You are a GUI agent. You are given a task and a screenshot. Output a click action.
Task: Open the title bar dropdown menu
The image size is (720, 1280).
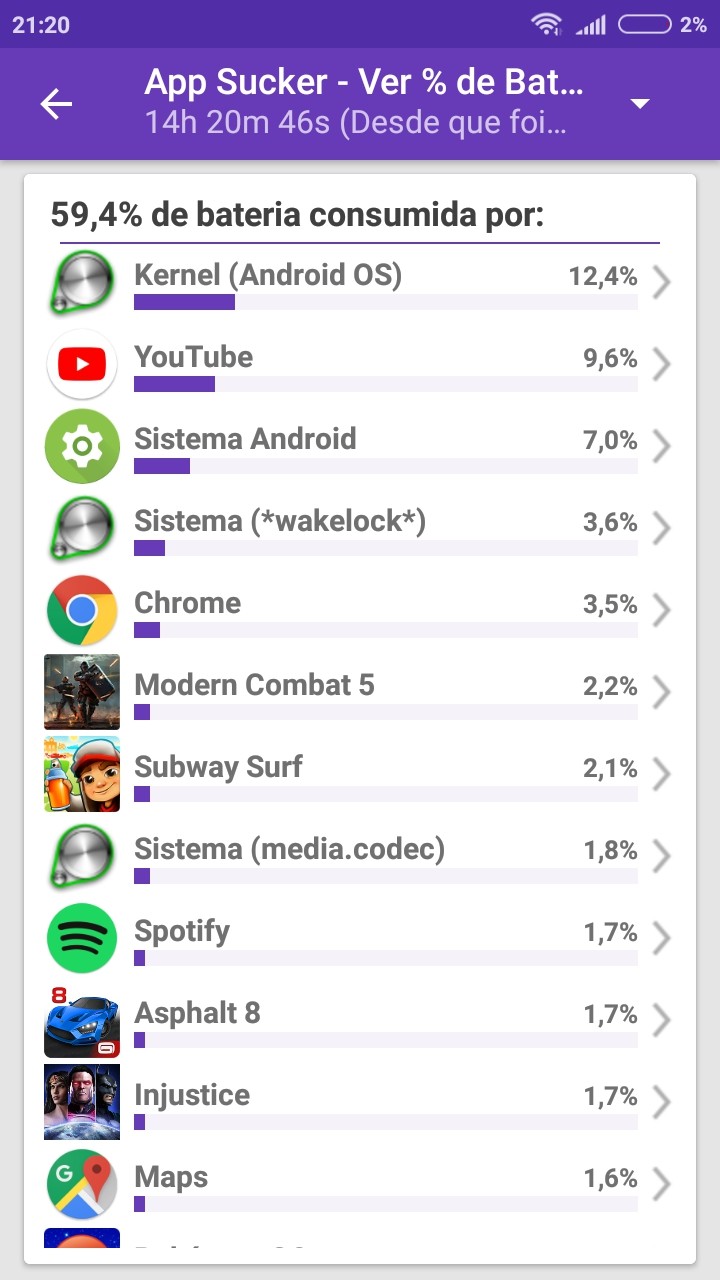coord(640,104)
